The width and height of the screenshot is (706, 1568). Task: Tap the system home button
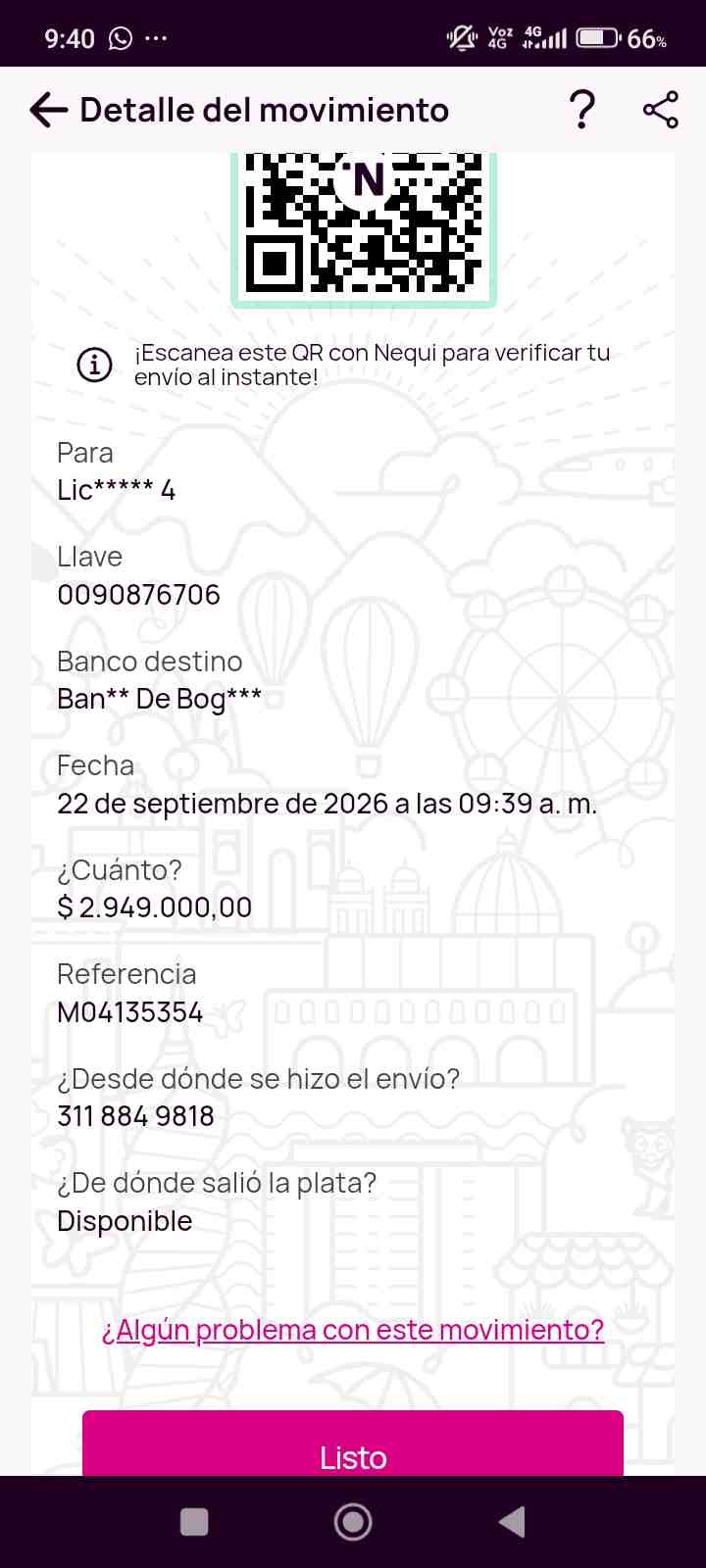[353, 1522]
